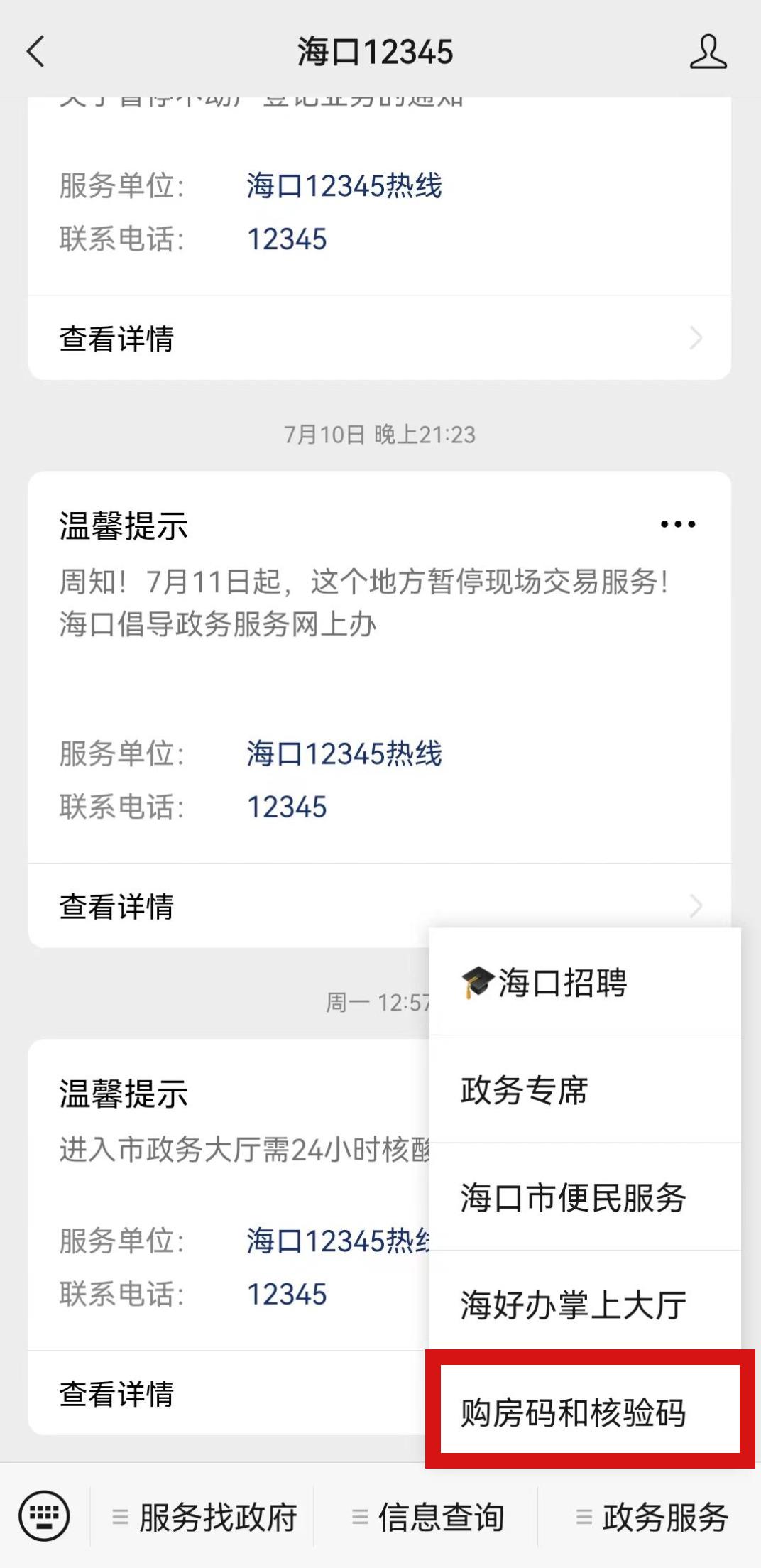Screen dimensions: 761x1568
Task: Open 海好办掌上大厅
Action: pyautogui.click(x=572, y=1302)
